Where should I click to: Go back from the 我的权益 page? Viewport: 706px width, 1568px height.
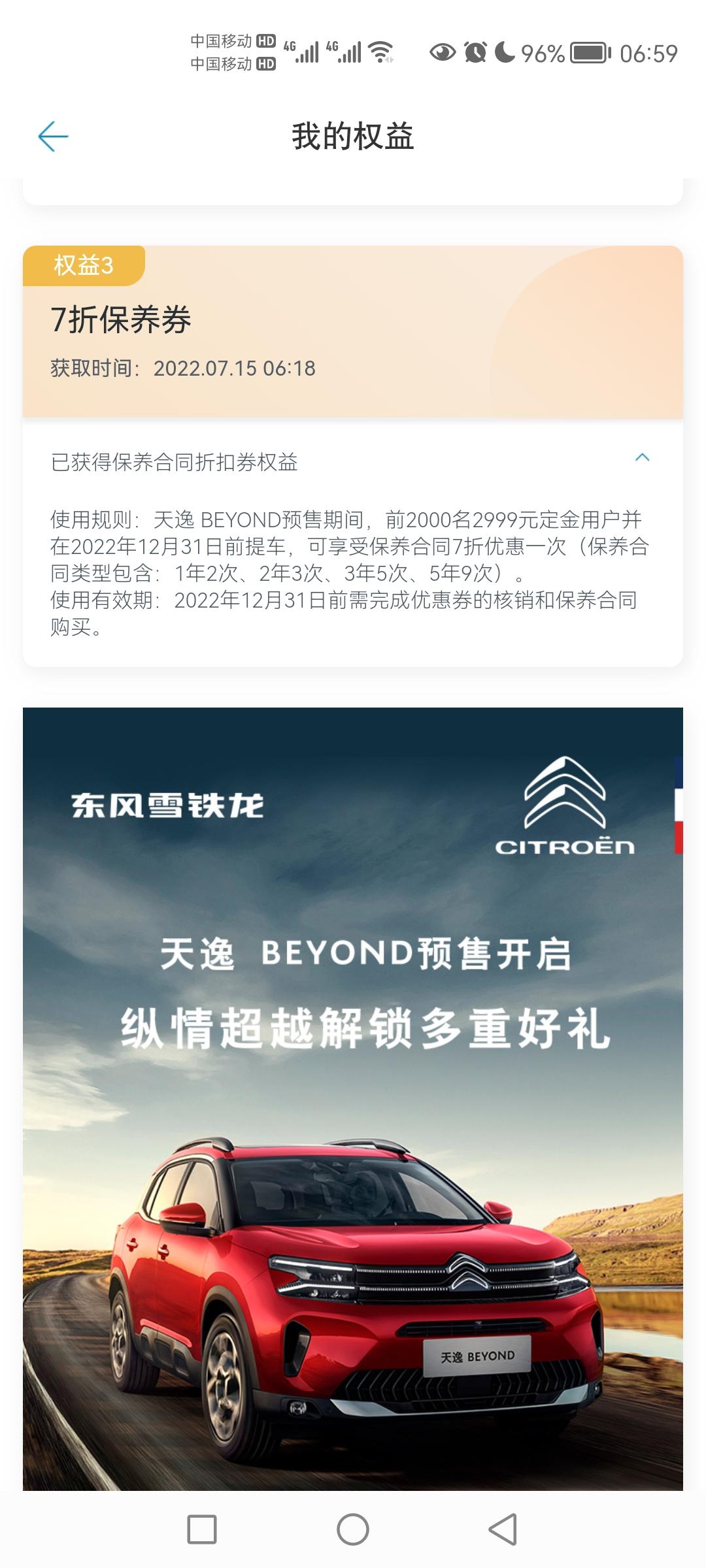[x=53, y=137]
